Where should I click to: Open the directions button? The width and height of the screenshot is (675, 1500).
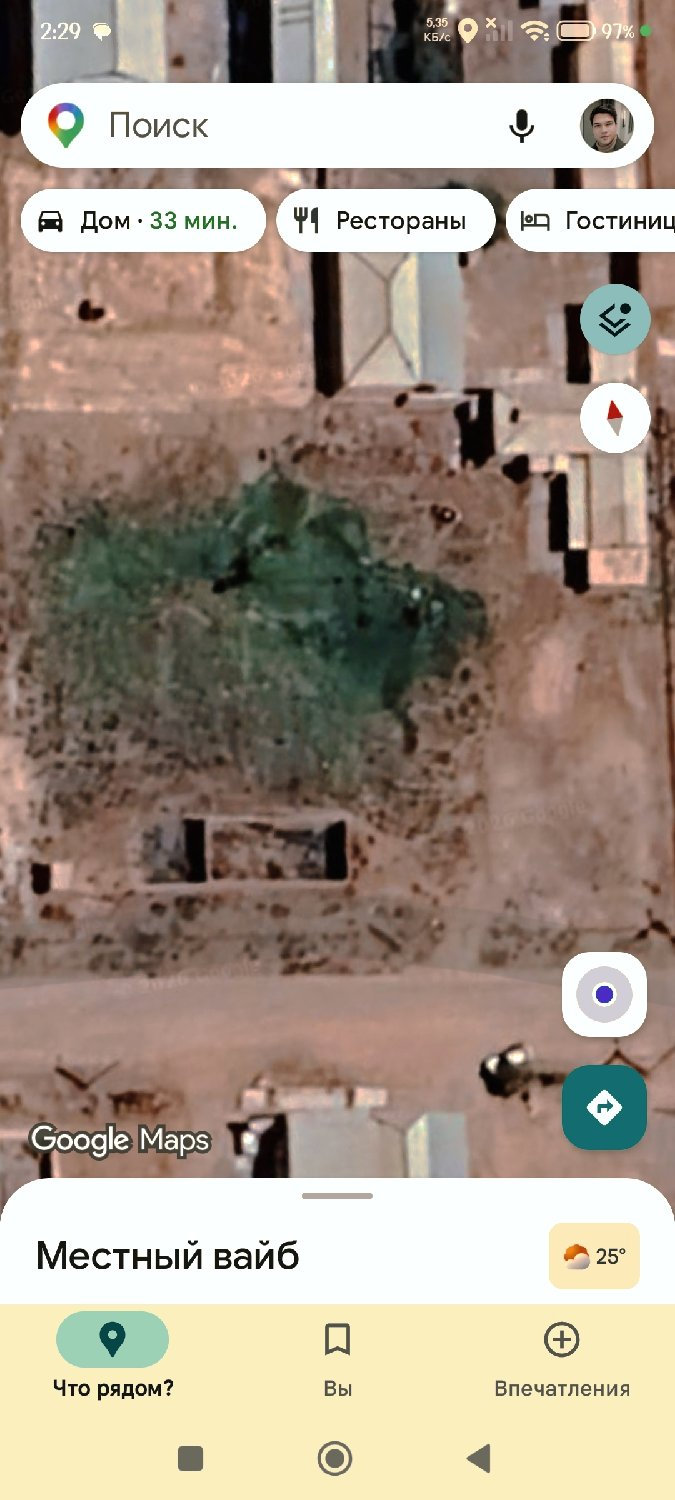604,1107
